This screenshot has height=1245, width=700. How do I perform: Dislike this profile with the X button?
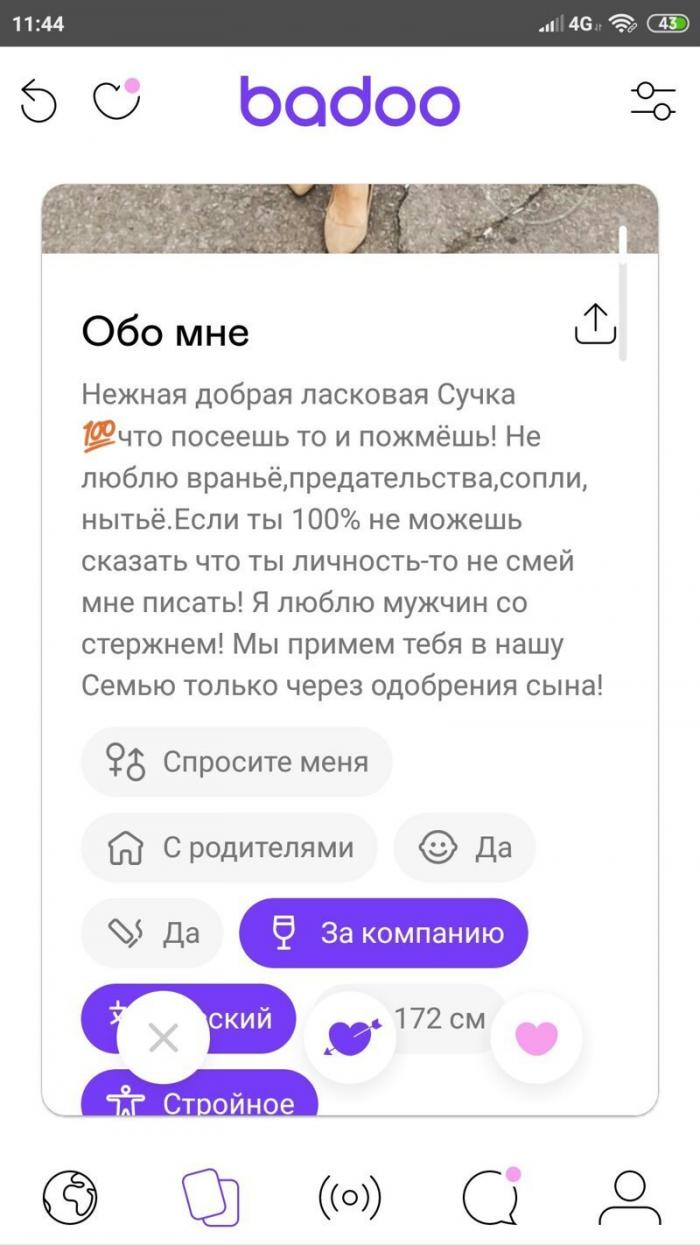(163, 1039)
